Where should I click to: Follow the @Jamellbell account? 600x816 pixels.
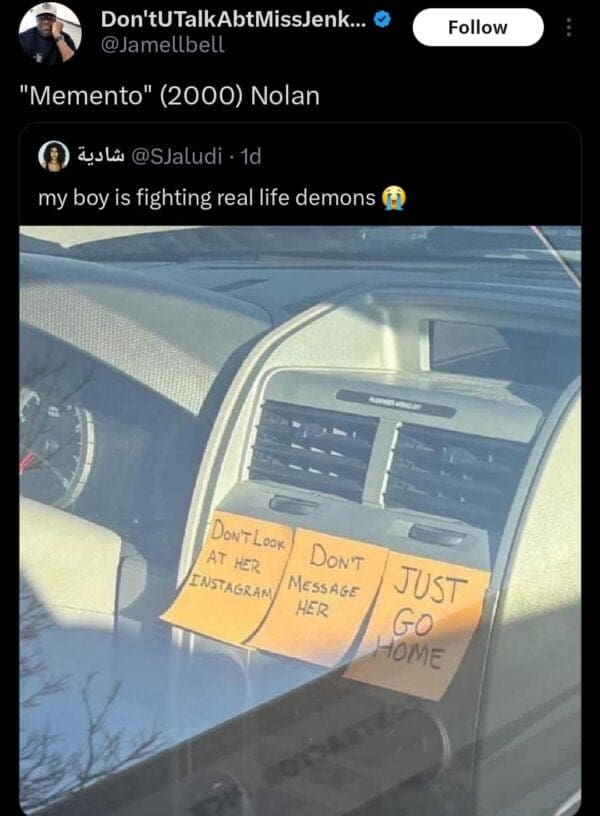(477, 28)
